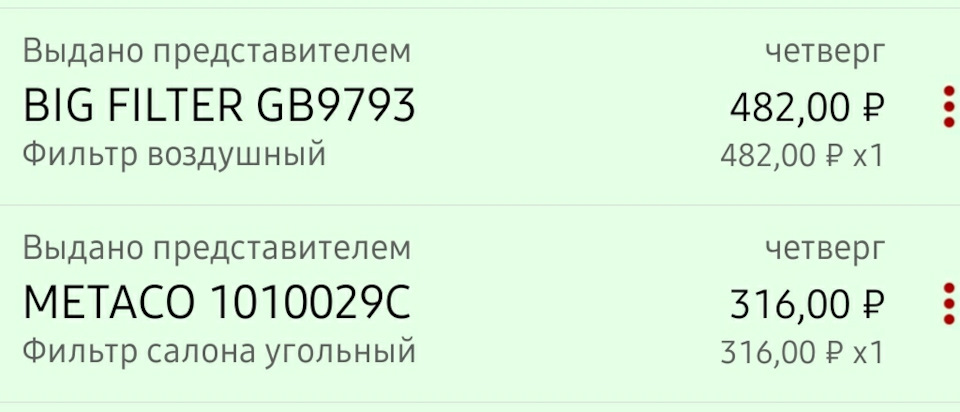Open the BIG FILTER GB9793 order row
960x412 pixels.
400,105
